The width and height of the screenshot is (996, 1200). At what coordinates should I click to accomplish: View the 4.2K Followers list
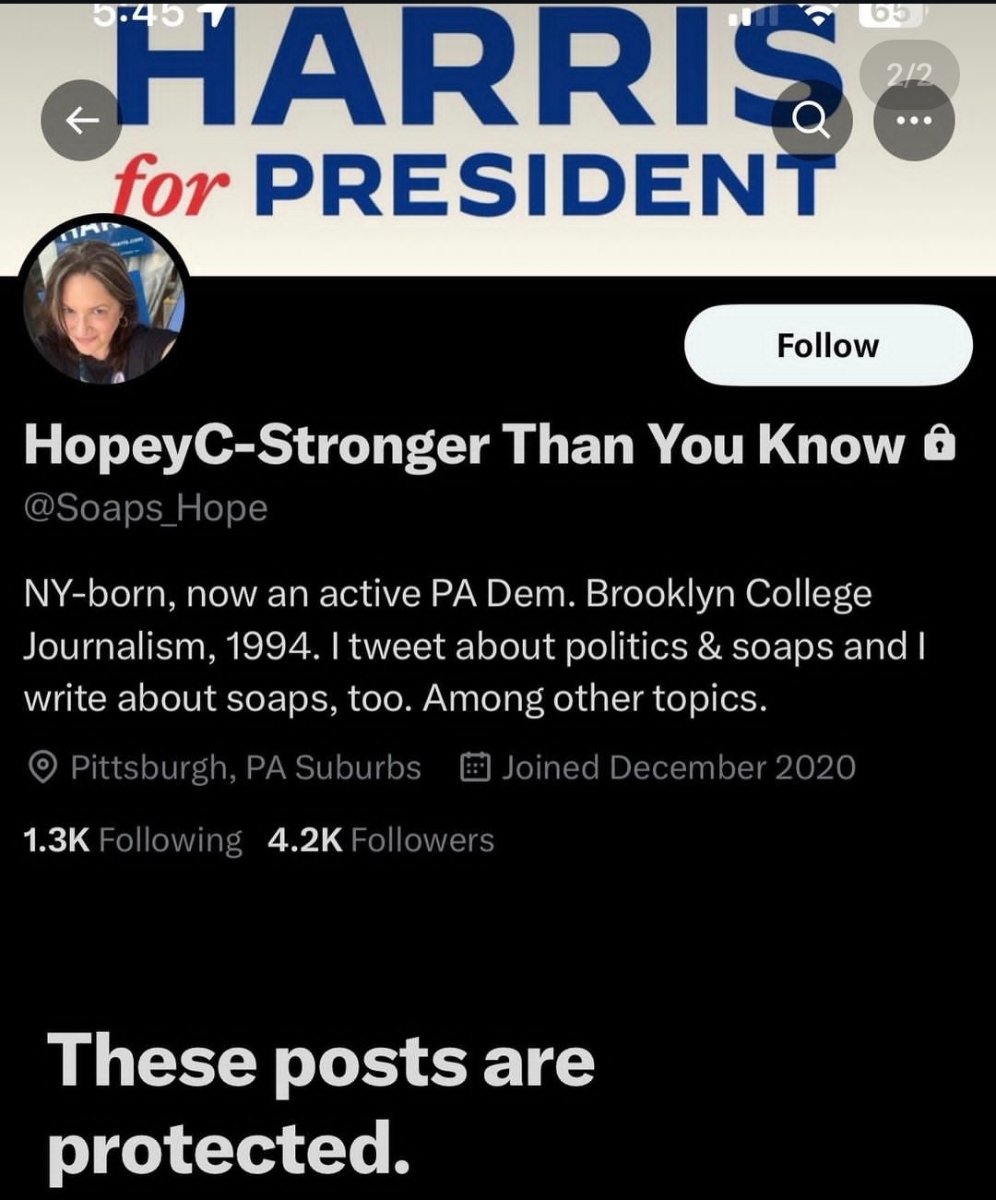click(x=381, y=840)
